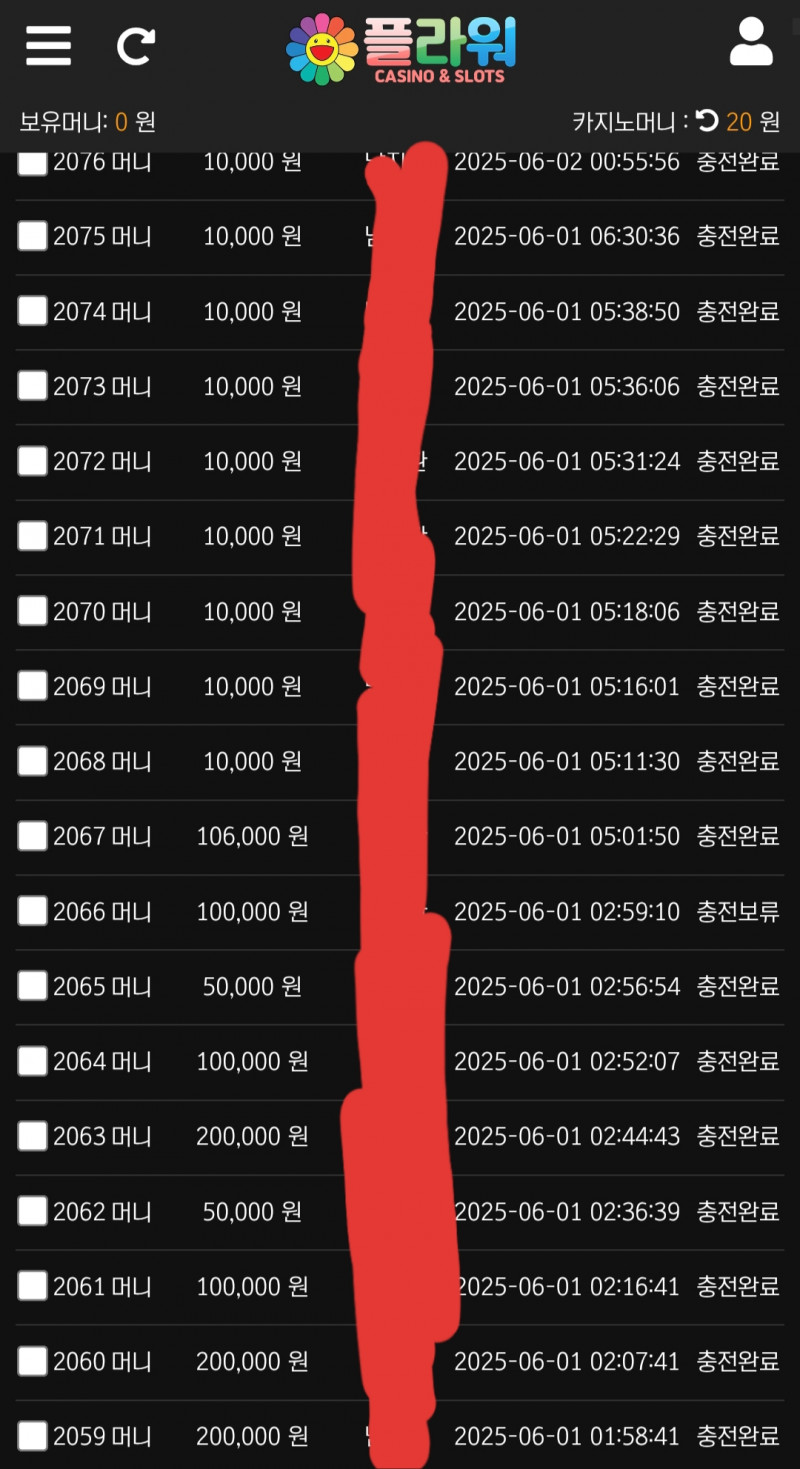The height and width of the screenshot is (1469, 800).
Task: Check the box for row 2063
Action: [32, 1136]
